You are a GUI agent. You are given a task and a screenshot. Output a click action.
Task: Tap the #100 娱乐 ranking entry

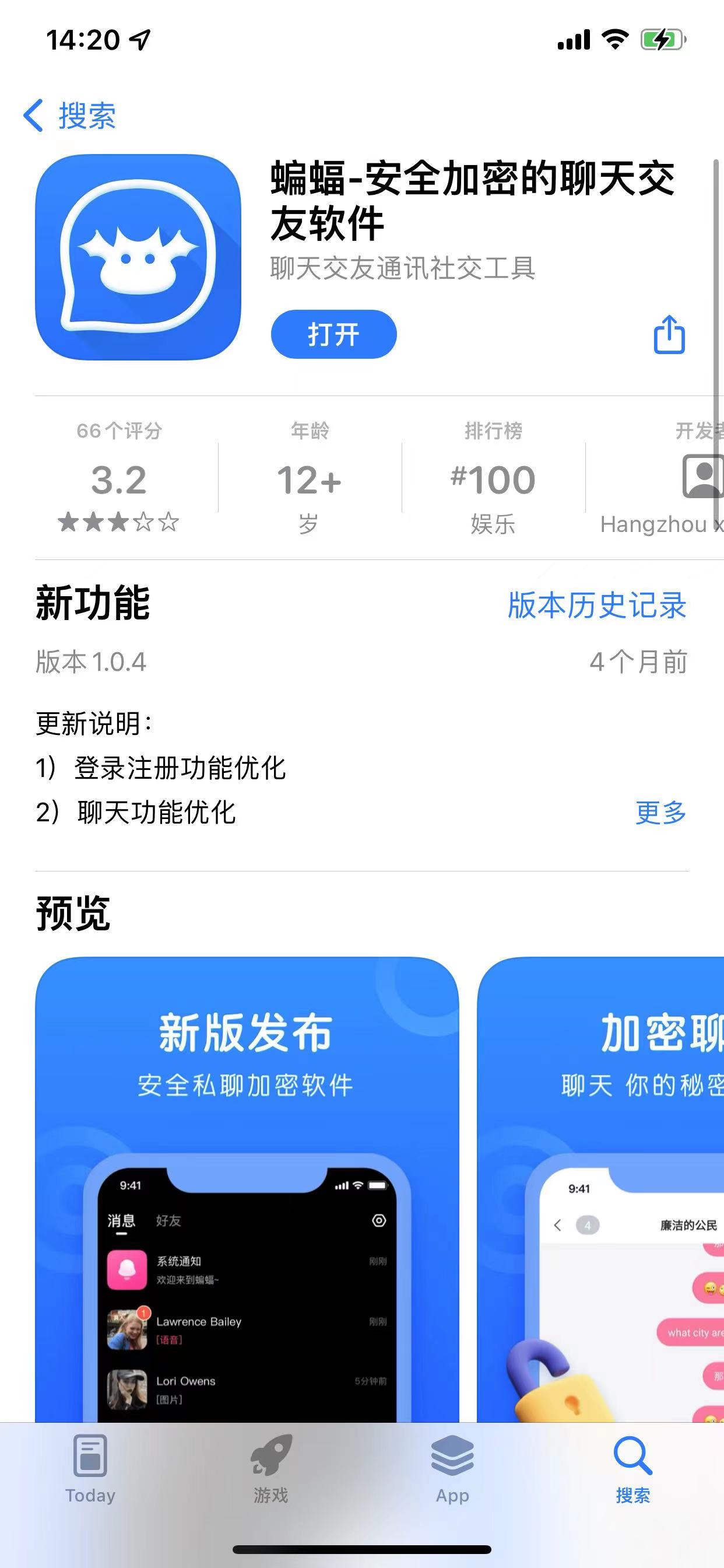click(x=494, y=481)
